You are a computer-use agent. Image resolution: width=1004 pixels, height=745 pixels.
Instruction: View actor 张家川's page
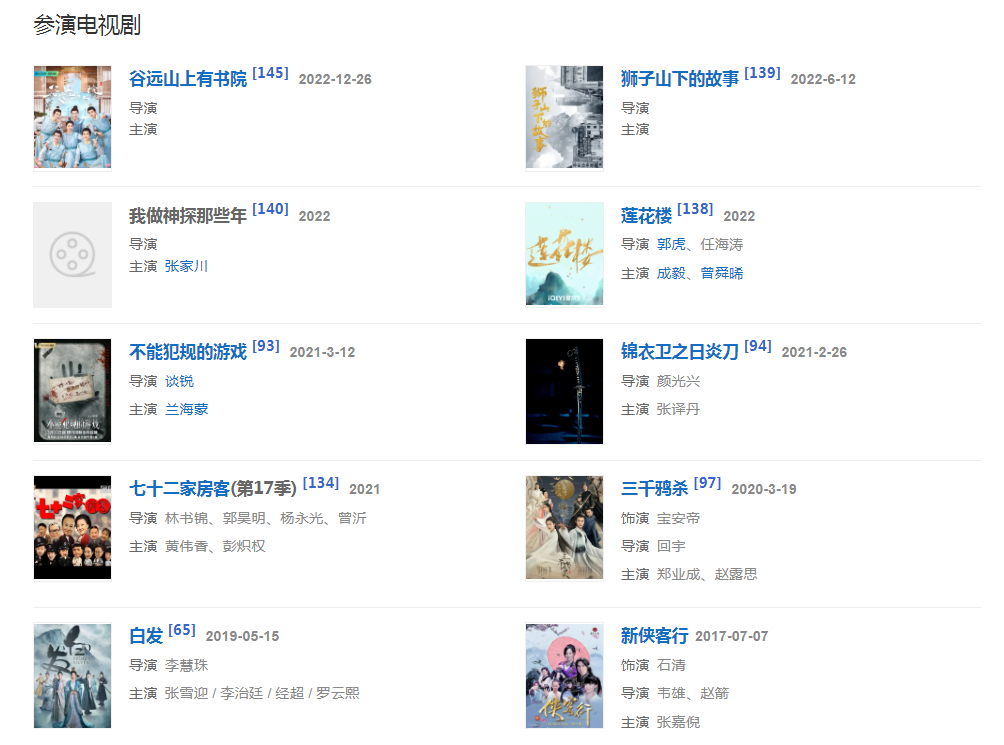click(186, 266)
